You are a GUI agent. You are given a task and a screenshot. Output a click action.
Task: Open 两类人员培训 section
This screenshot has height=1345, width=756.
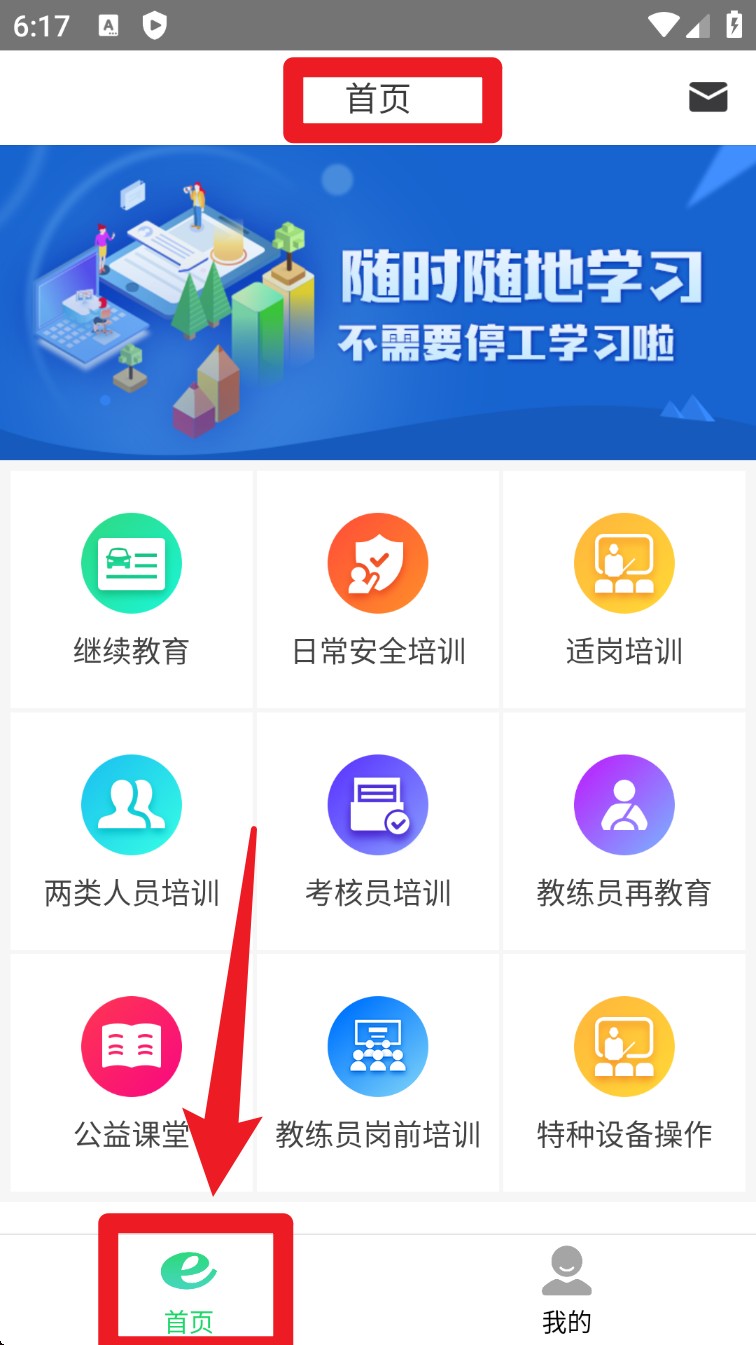pos(131,831)
